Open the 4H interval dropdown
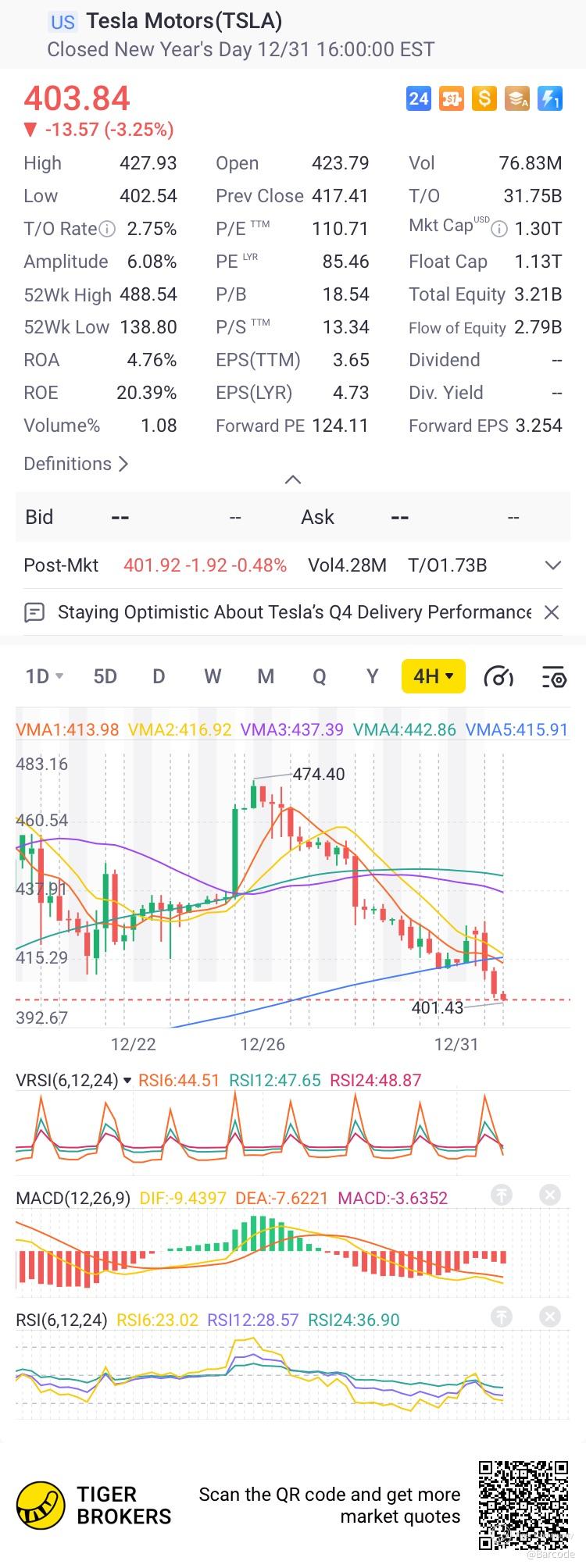 tap(434, 676)
